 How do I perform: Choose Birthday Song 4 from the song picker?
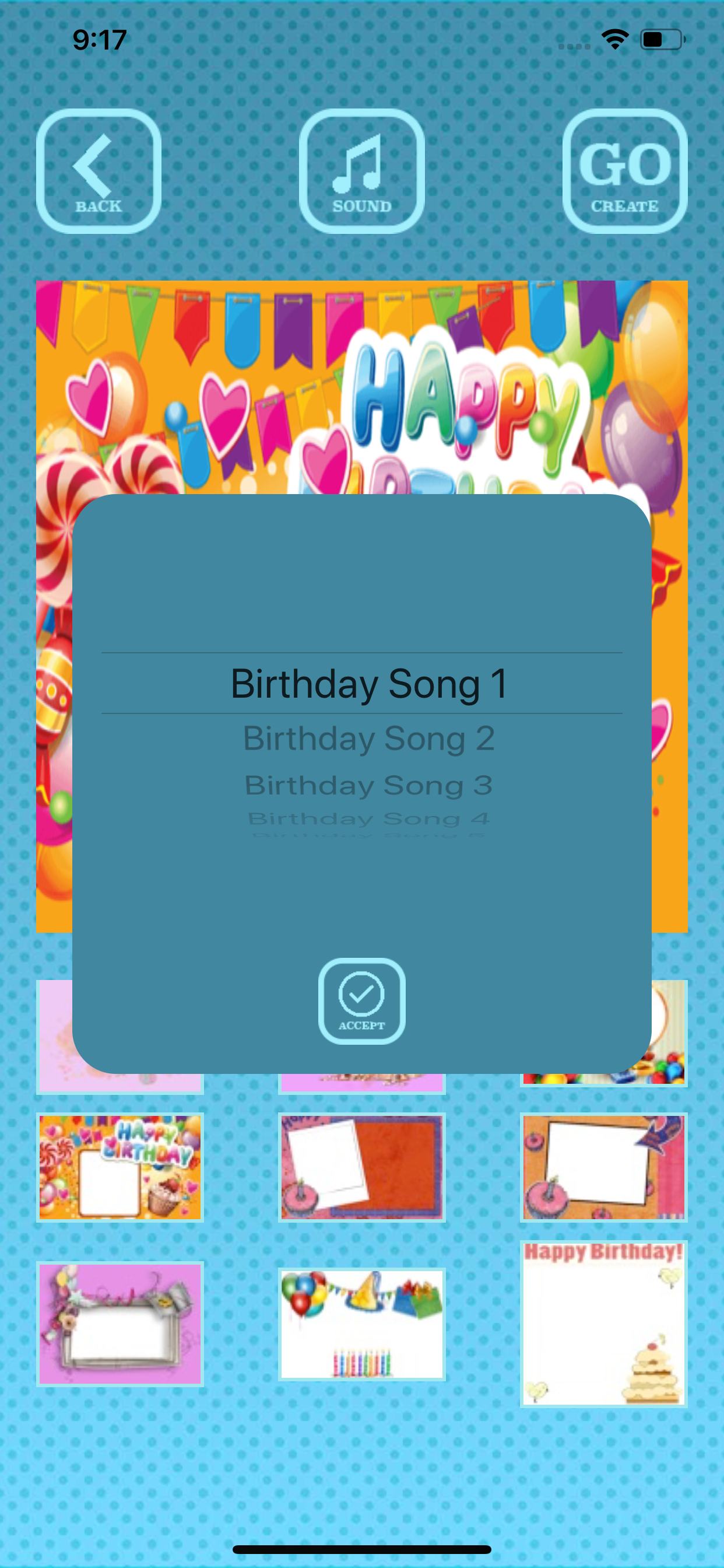(x=370, y=818)
